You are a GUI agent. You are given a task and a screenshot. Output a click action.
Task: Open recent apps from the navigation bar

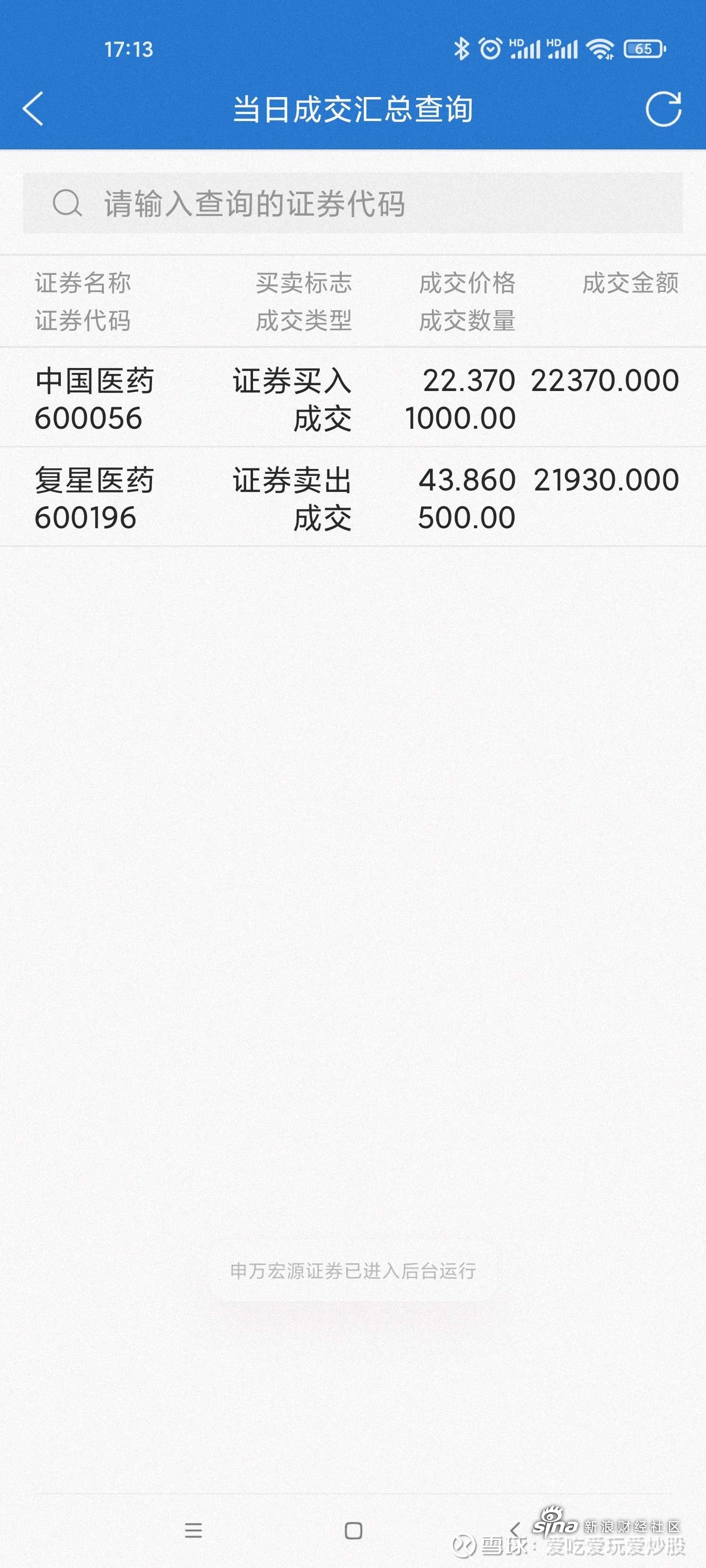193,1530
